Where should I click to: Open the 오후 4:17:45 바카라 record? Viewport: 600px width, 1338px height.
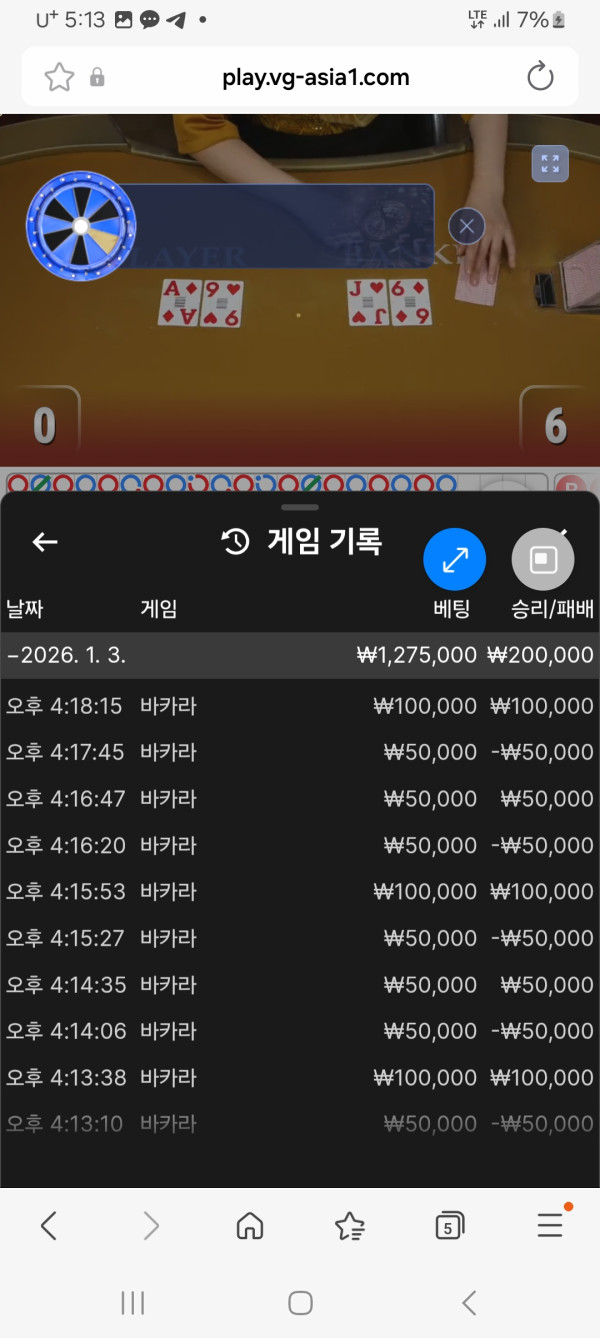300,752
